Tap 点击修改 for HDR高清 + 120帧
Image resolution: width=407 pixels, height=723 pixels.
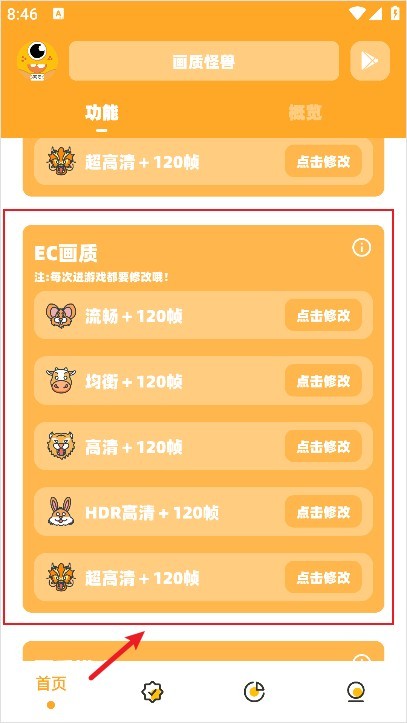coord(323,512)
